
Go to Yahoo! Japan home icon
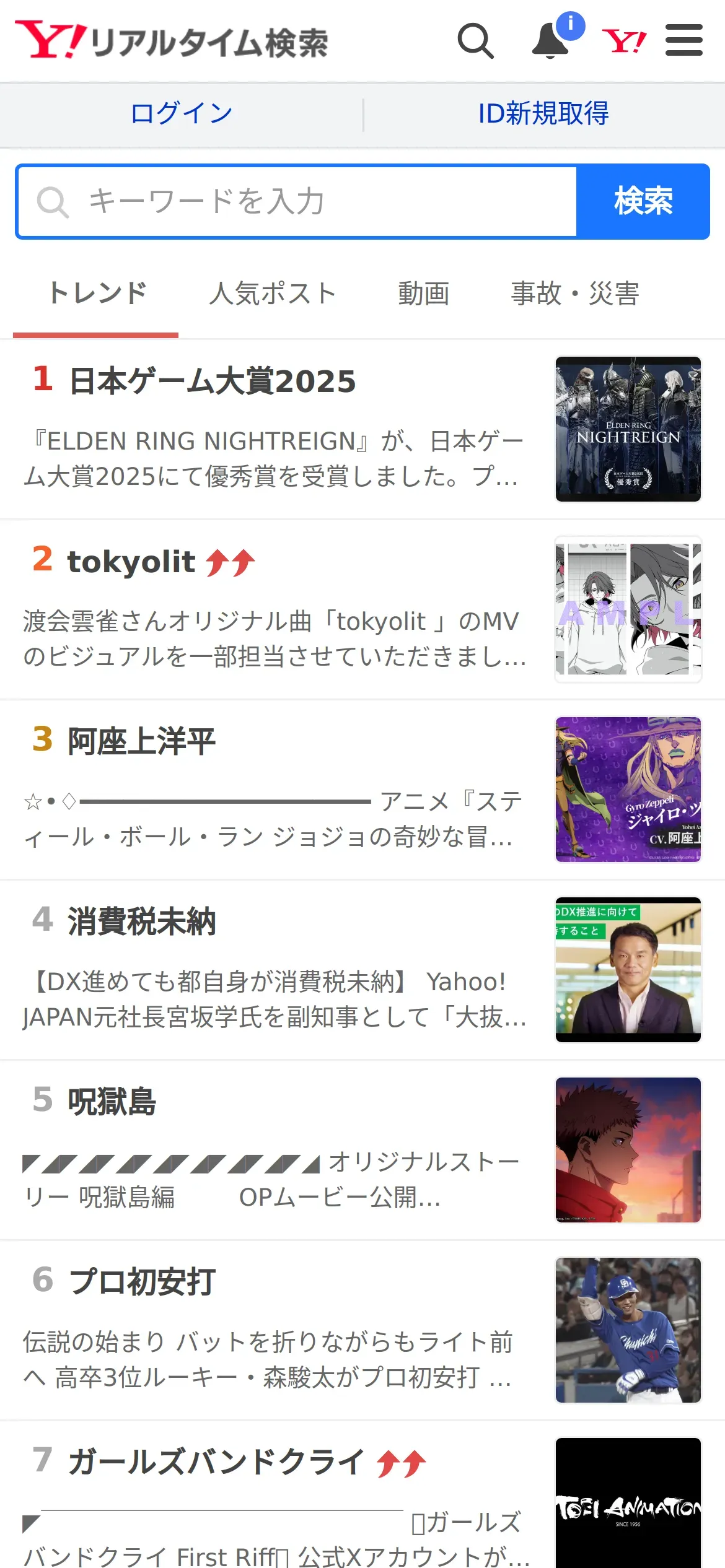(625, 41)
